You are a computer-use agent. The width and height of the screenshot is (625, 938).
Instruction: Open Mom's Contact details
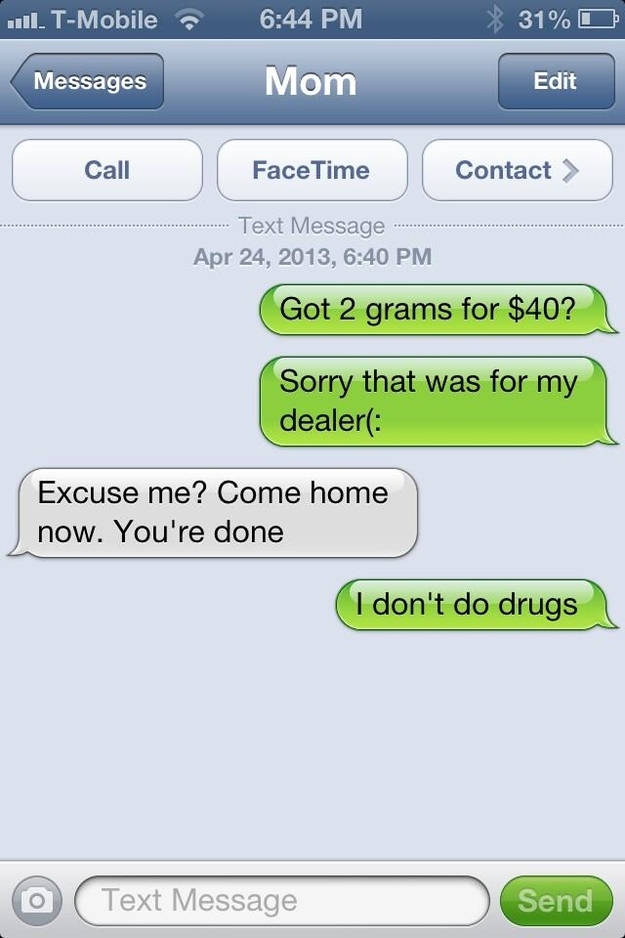point(516,170)
